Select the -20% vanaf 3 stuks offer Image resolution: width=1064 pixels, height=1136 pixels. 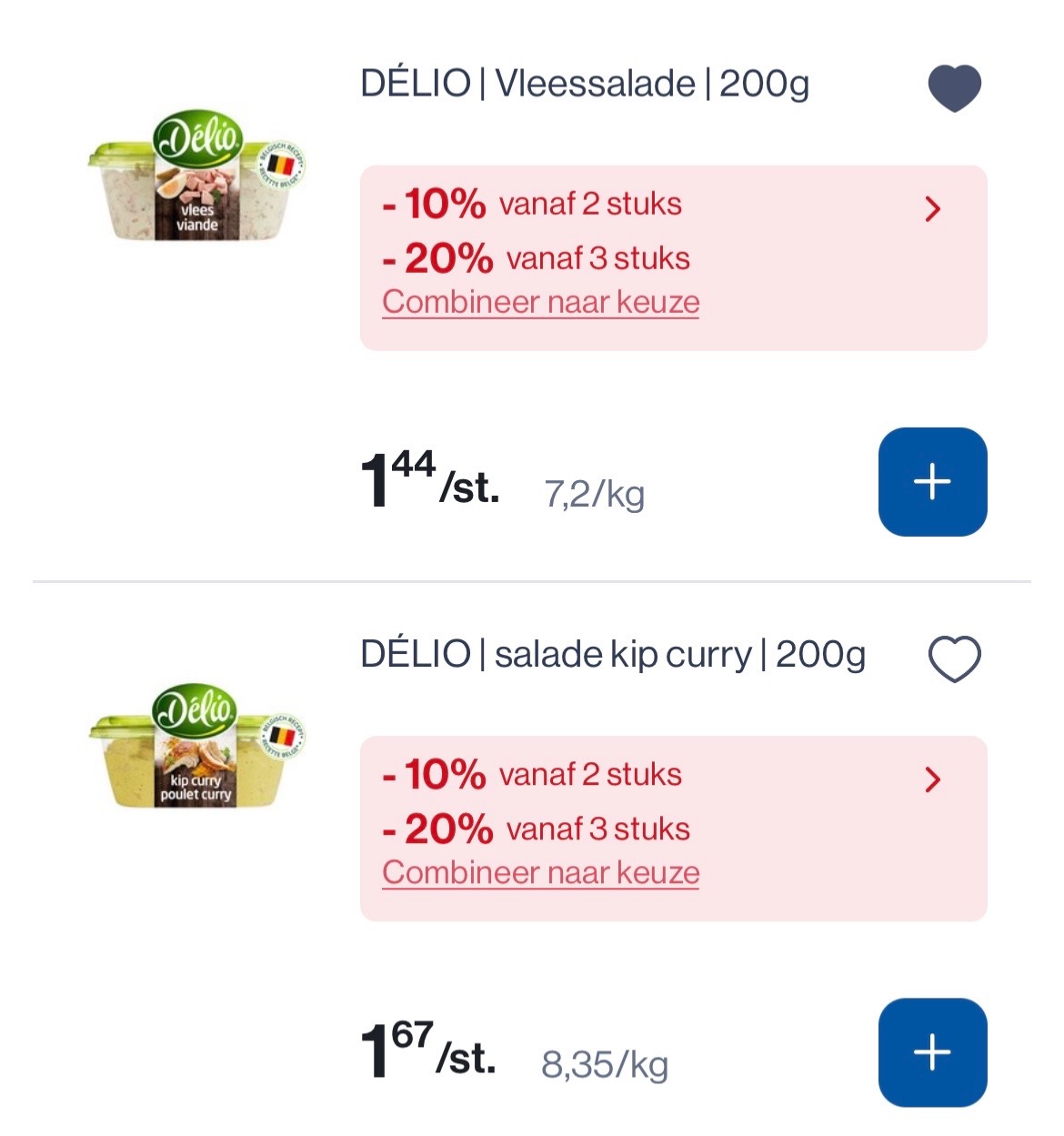537,257
